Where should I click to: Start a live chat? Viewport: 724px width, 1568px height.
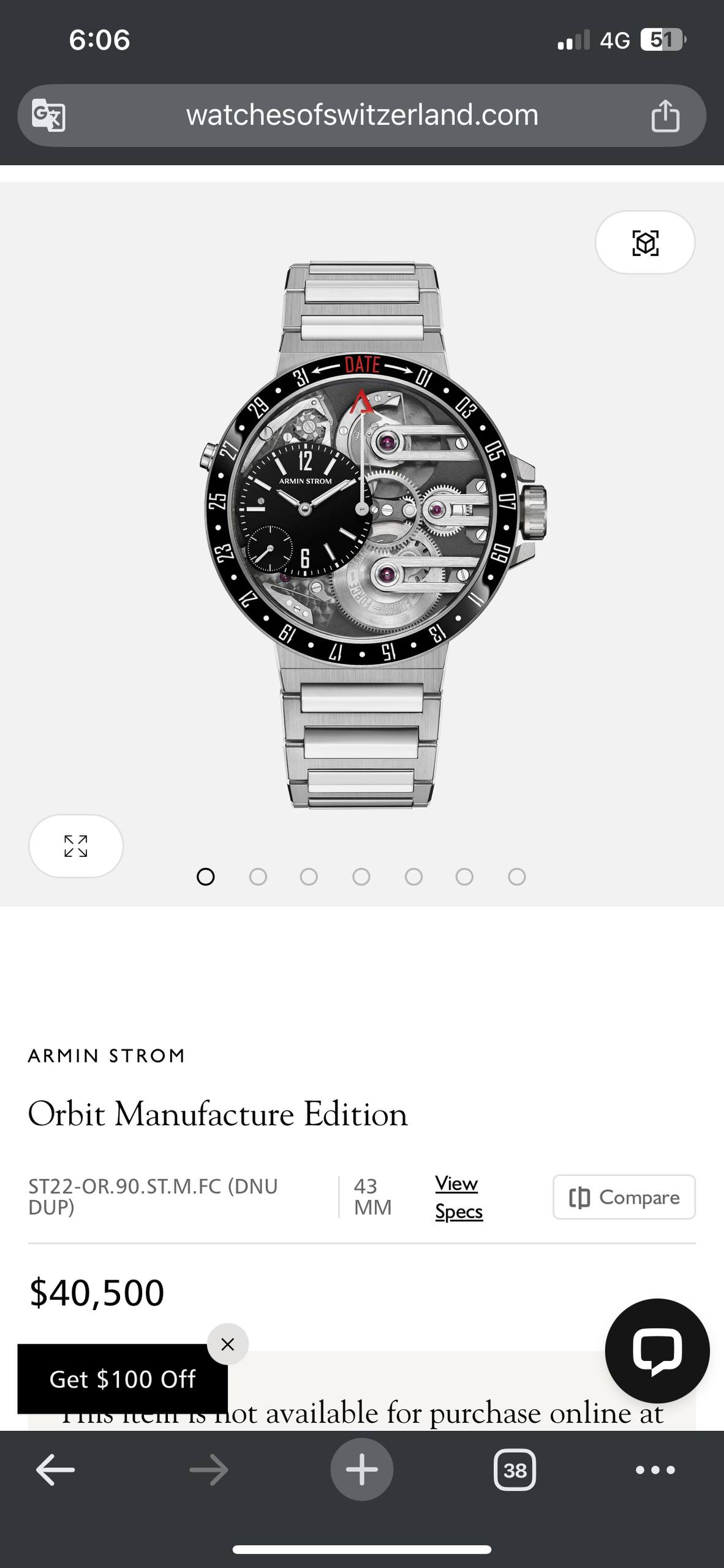[657, 1350]
